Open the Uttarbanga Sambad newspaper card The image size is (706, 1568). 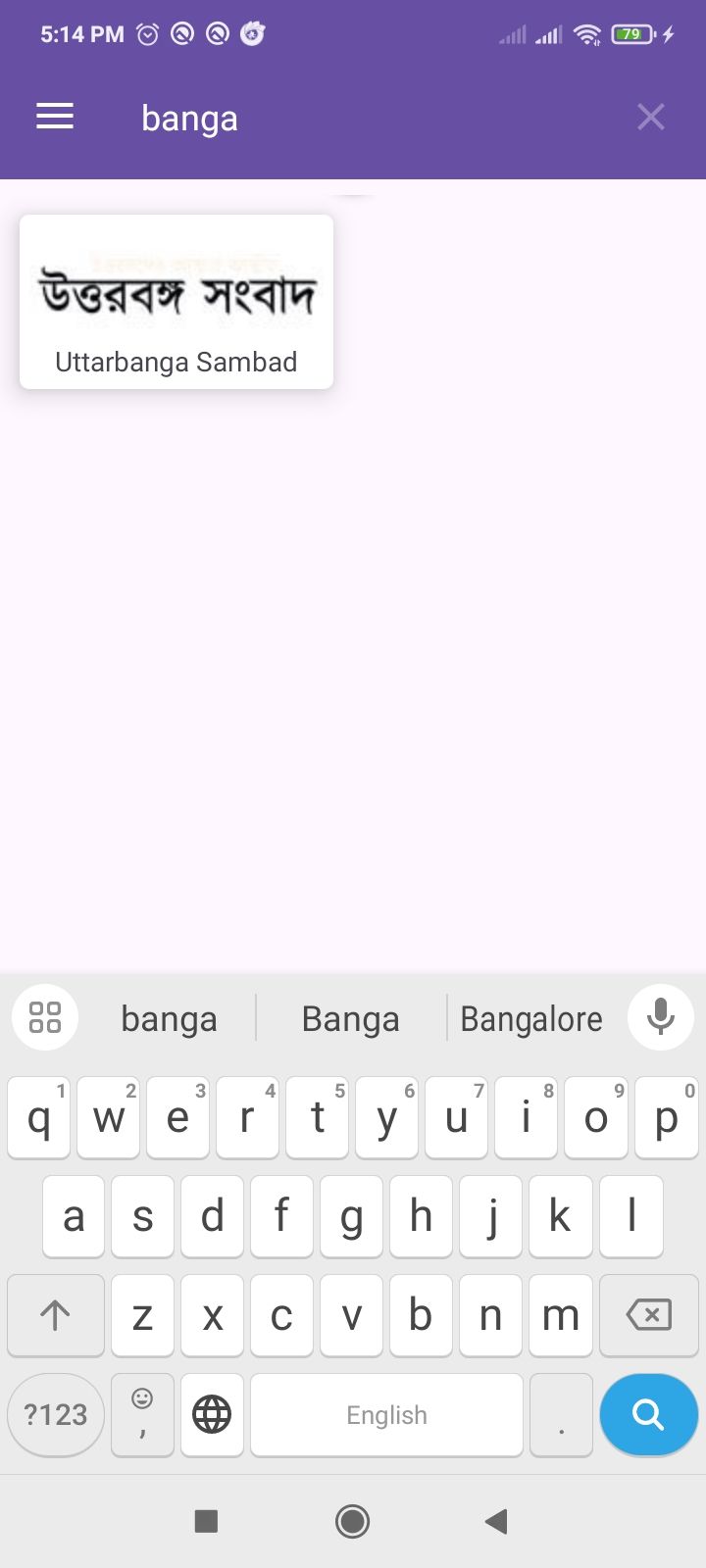point(176,302)
